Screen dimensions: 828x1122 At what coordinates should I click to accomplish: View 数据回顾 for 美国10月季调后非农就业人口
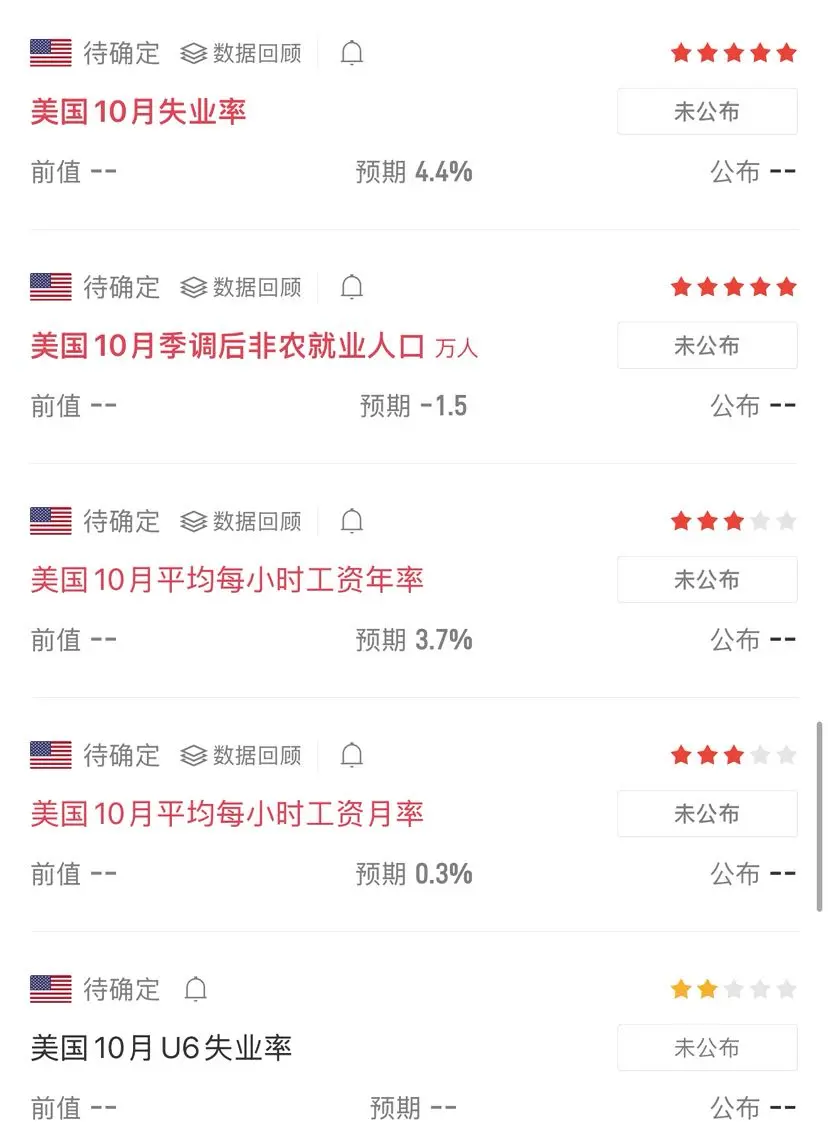coord(241,287)
